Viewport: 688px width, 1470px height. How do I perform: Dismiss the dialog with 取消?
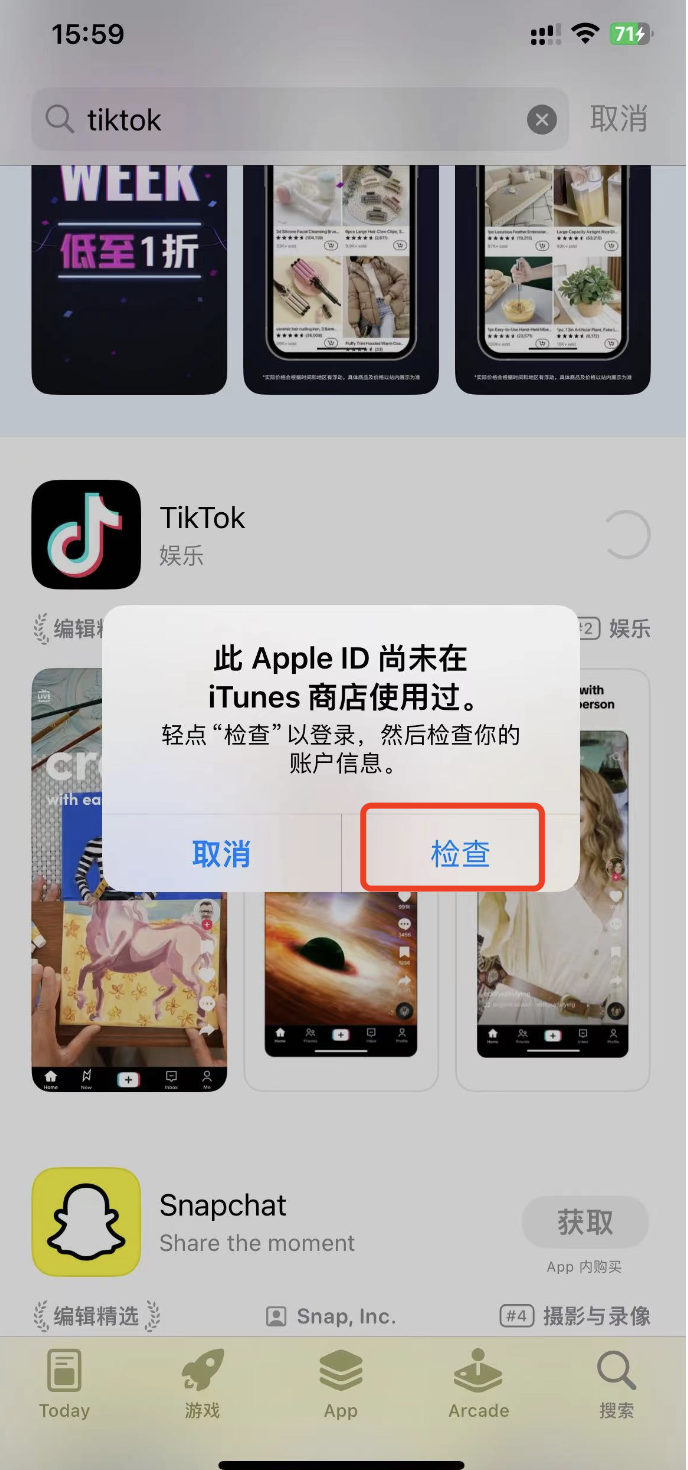tap(221, 853)
